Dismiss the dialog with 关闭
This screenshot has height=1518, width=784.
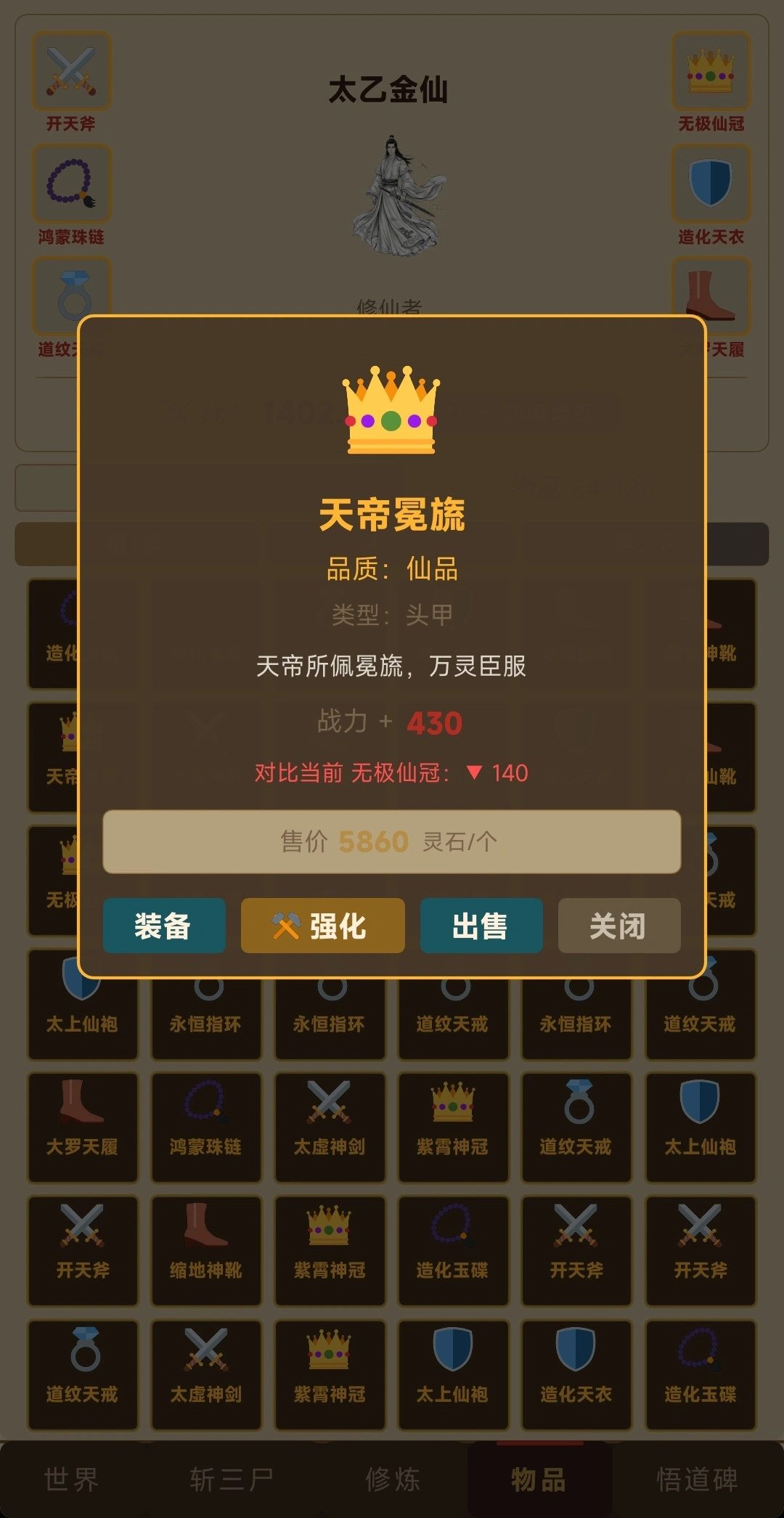pos(618,926)
